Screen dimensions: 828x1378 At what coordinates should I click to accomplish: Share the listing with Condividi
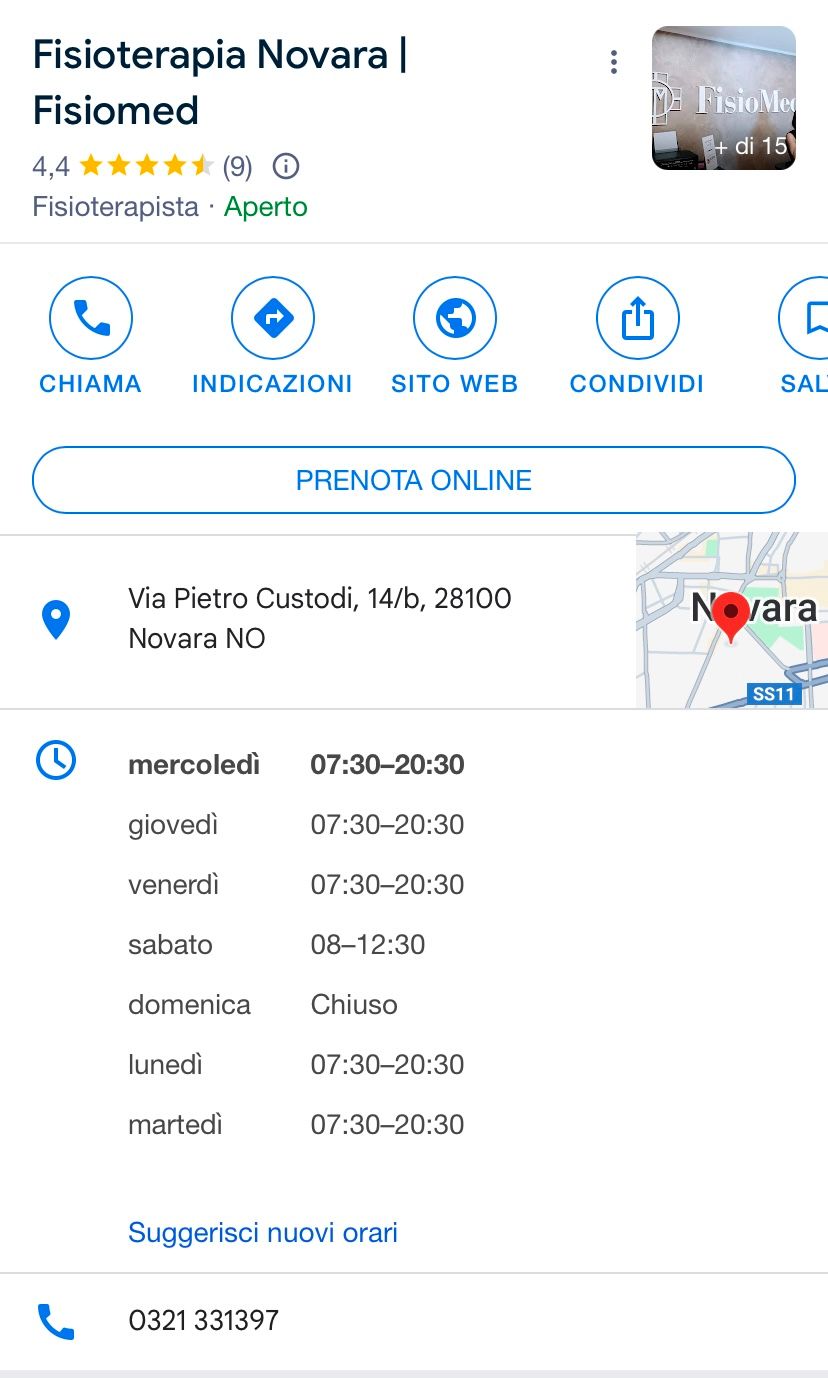(637, 336)
